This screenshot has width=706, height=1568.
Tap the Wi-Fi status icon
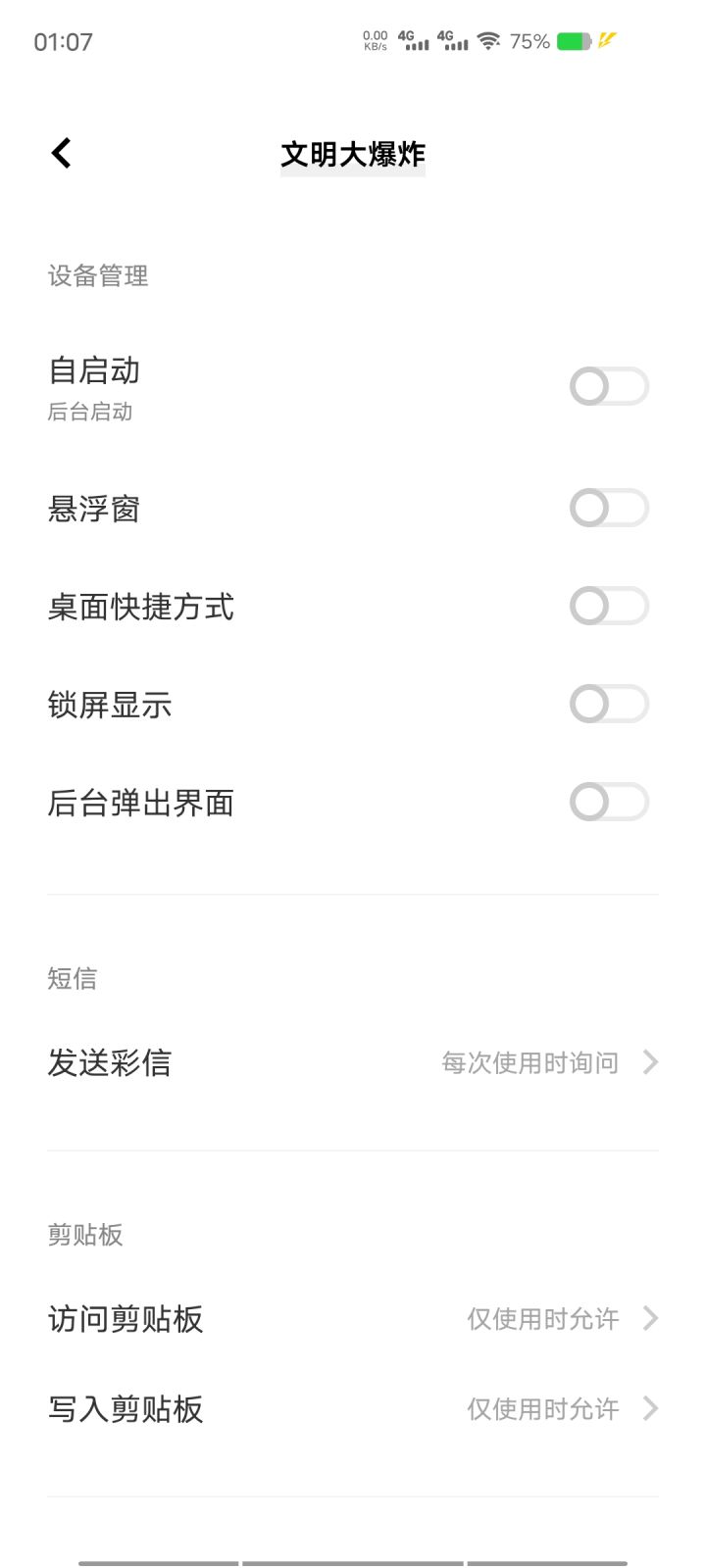(488, 40)
